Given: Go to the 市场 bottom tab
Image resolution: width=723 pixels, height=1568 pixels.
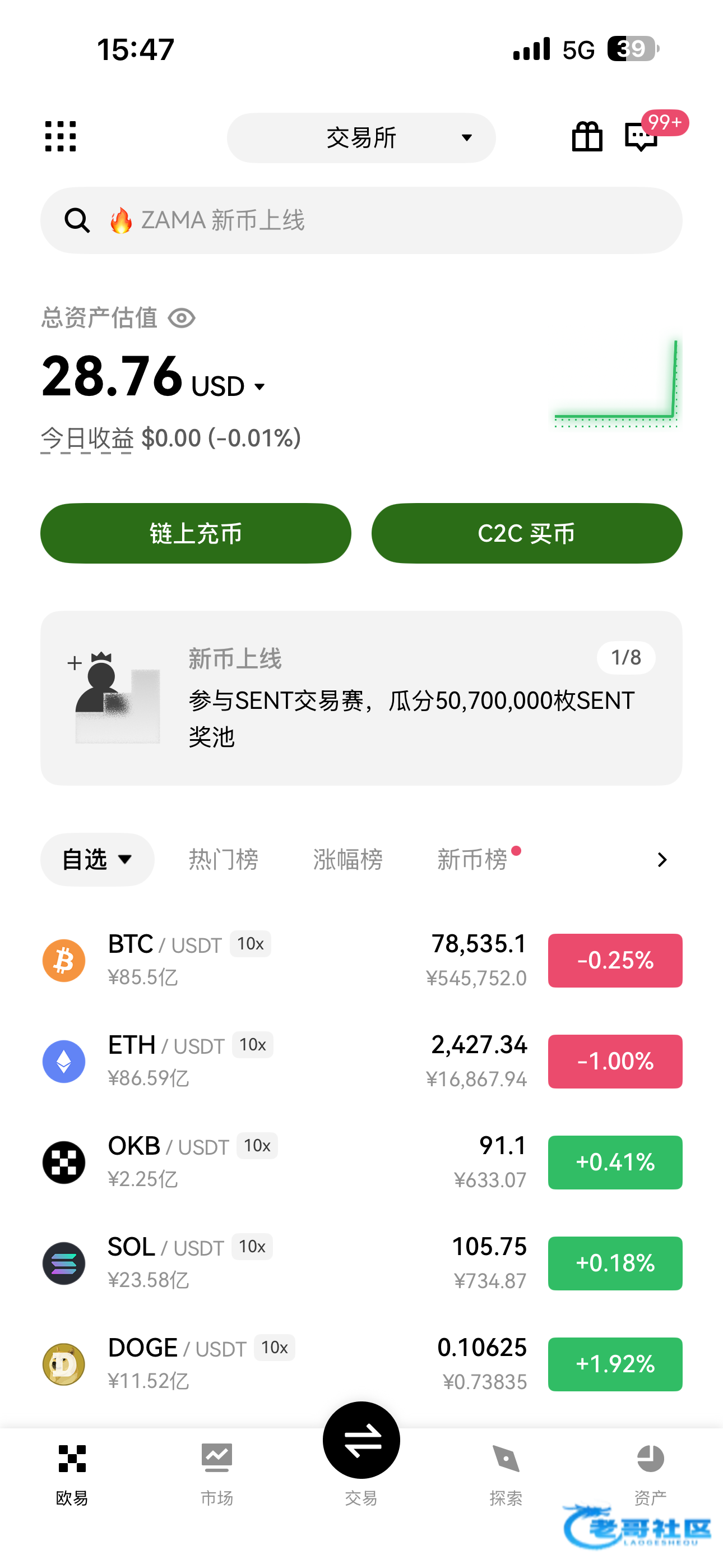Looking at the screenshot, I should 217,1473.
